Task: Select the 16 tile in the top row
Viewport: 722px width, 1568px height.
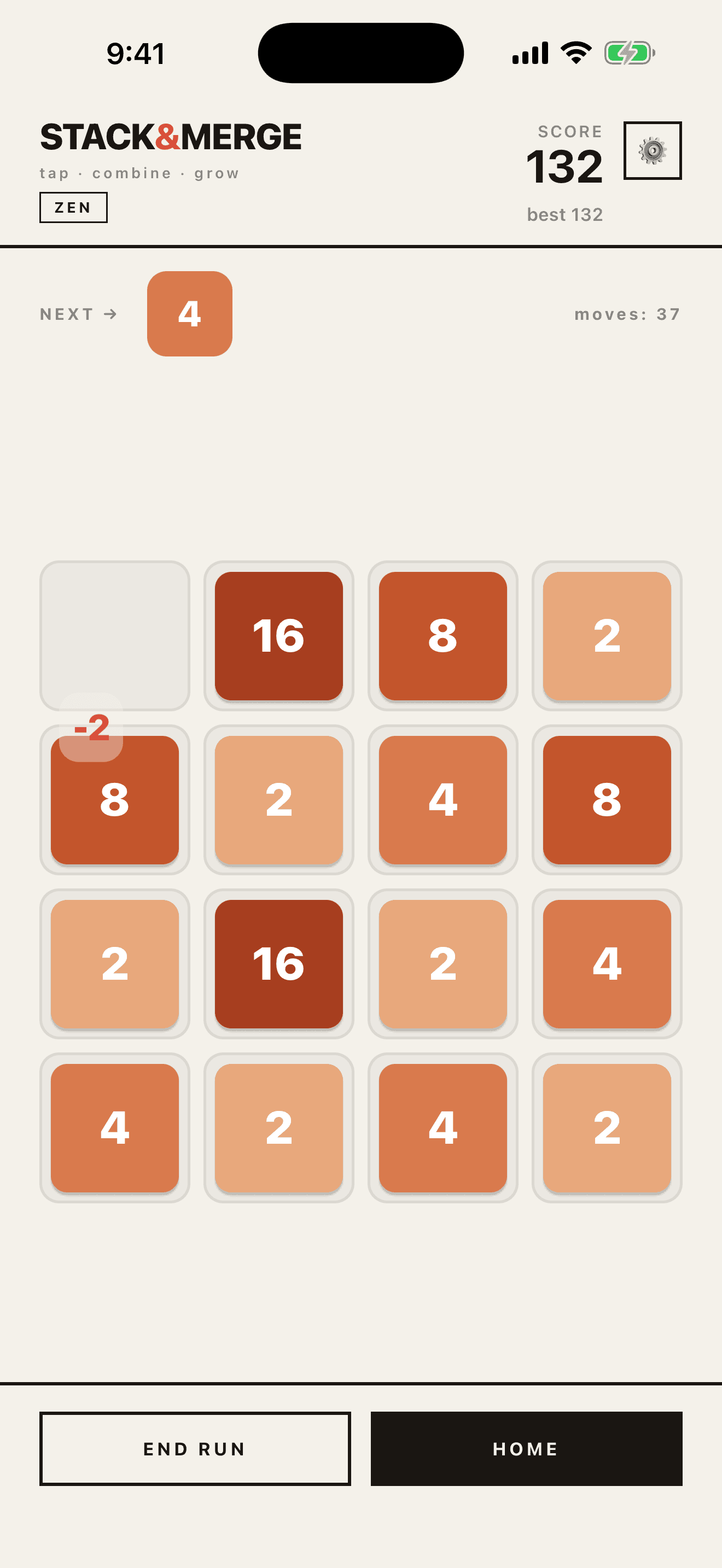Action: pyautogui.click(x=279, y=635)
